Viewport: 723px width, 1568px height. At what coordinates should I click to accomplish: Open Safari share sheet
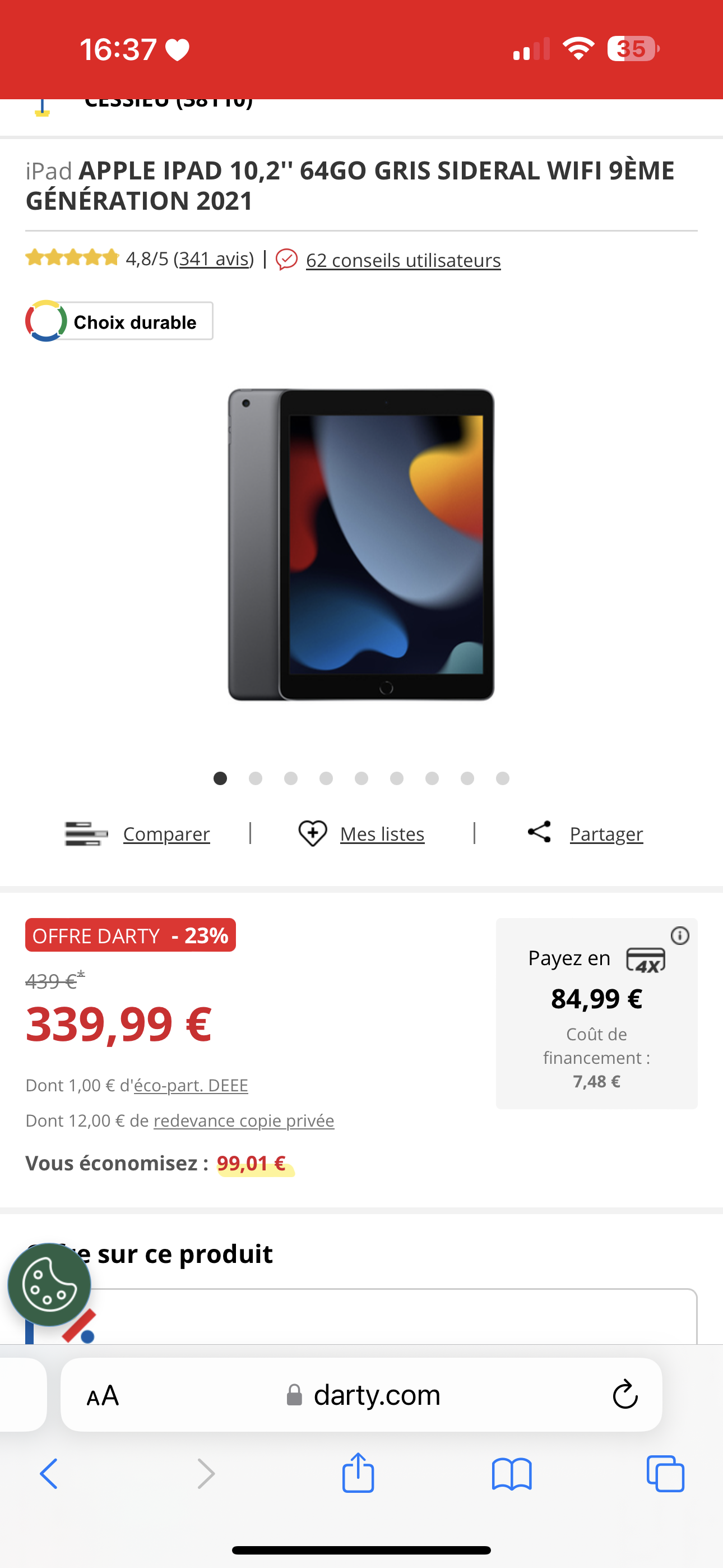358,1473
